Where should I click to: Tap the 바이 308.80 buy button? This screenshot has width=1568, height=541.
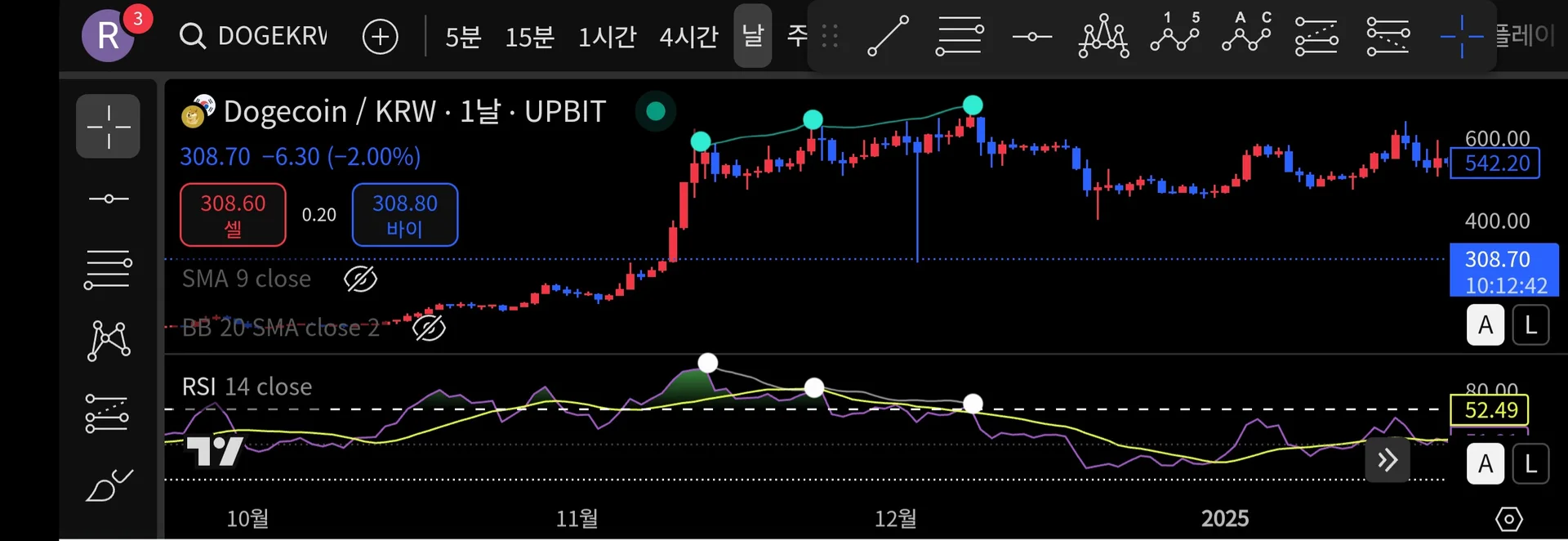pos(404,215)
